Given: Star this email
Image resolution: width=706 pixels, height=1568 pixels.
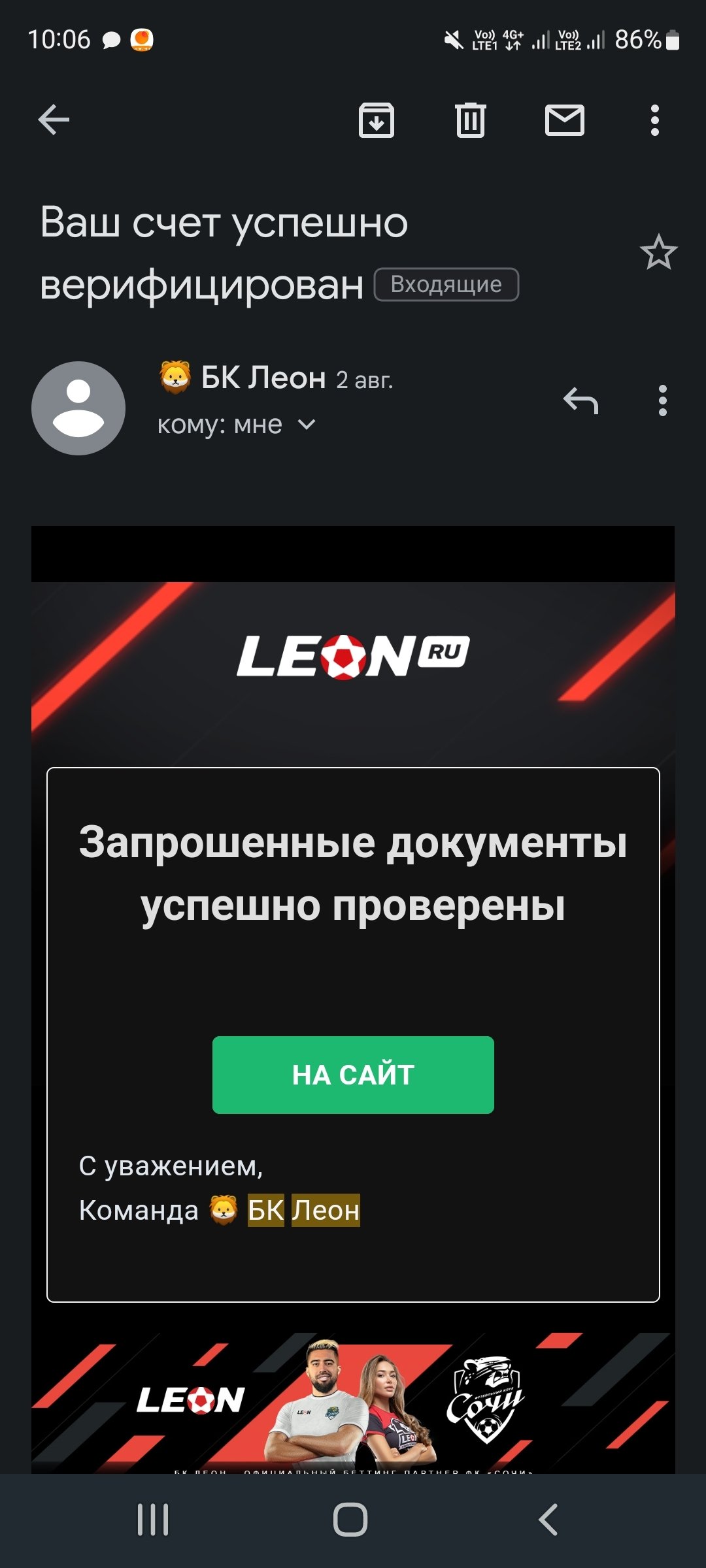Looking at the screenshot, I should pos(658,252).
